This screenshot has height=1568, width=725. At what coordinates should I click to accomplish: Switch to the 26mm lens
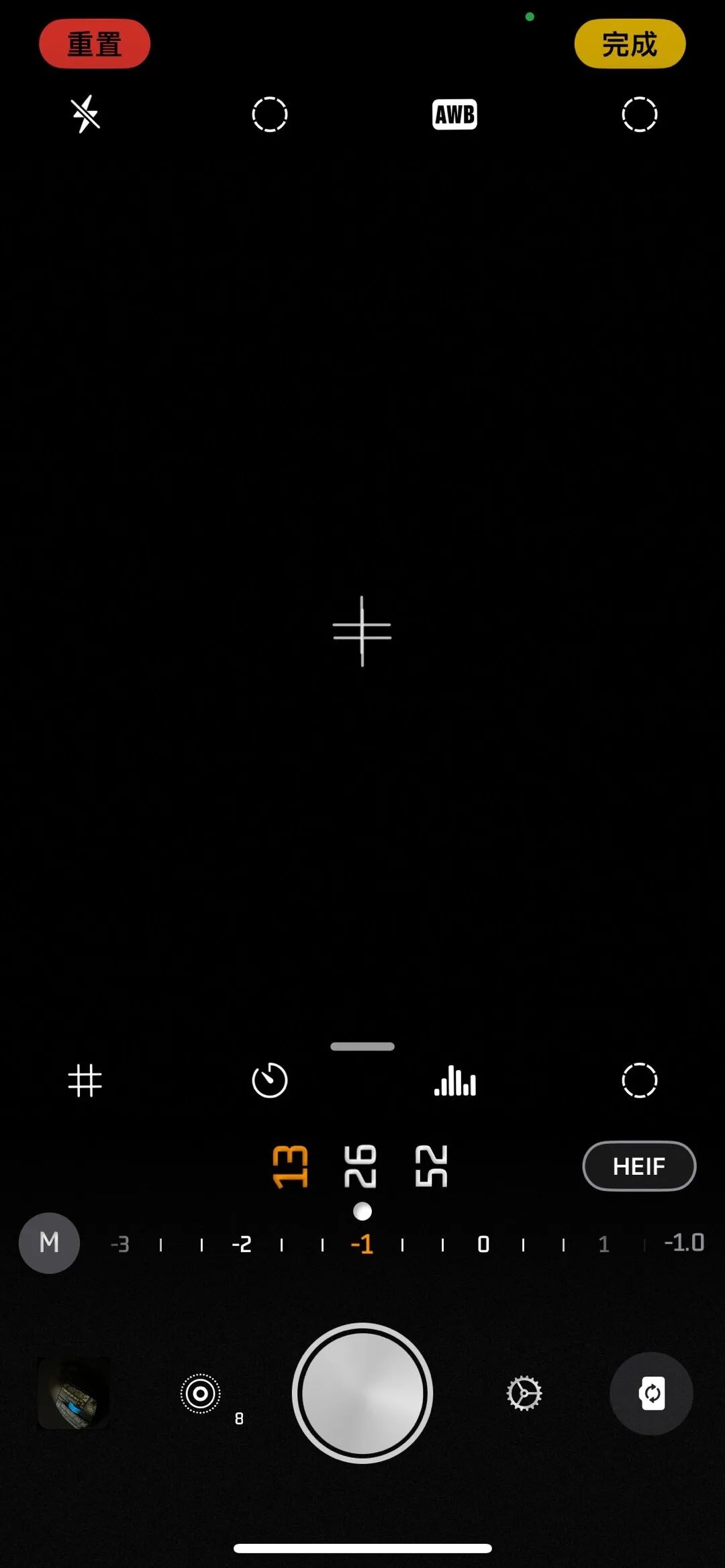360,1166
